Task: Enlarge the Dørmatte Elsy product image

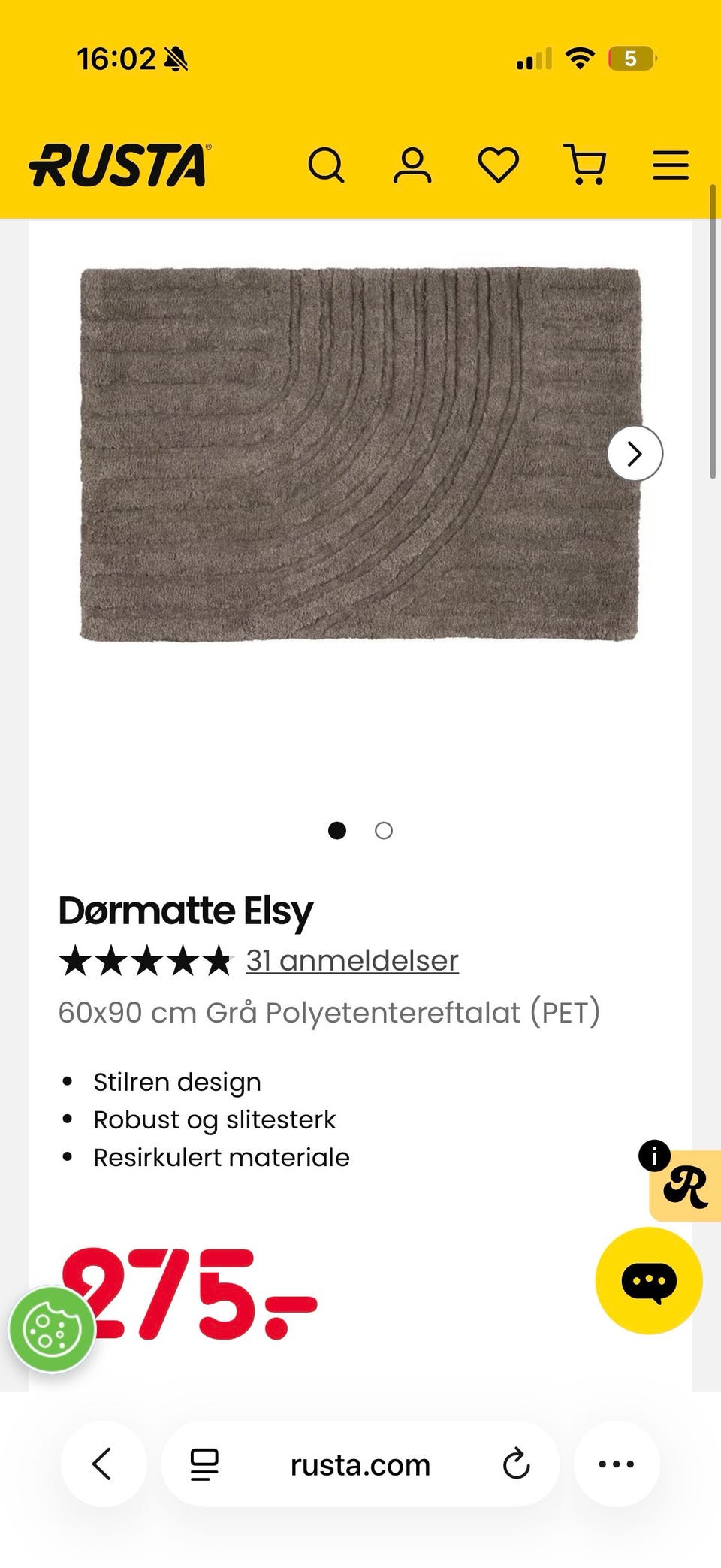Action: pos(359,455)
